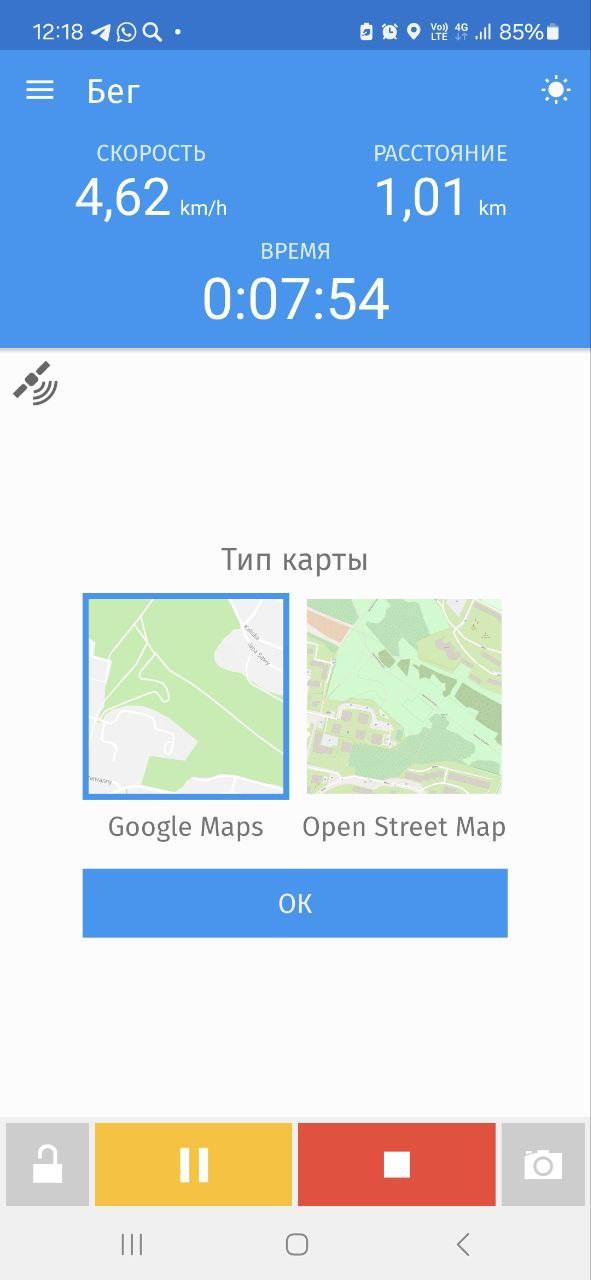Pause the running workout
The width and height of the screenshot is (591, 1280).
click(194, 1164)
